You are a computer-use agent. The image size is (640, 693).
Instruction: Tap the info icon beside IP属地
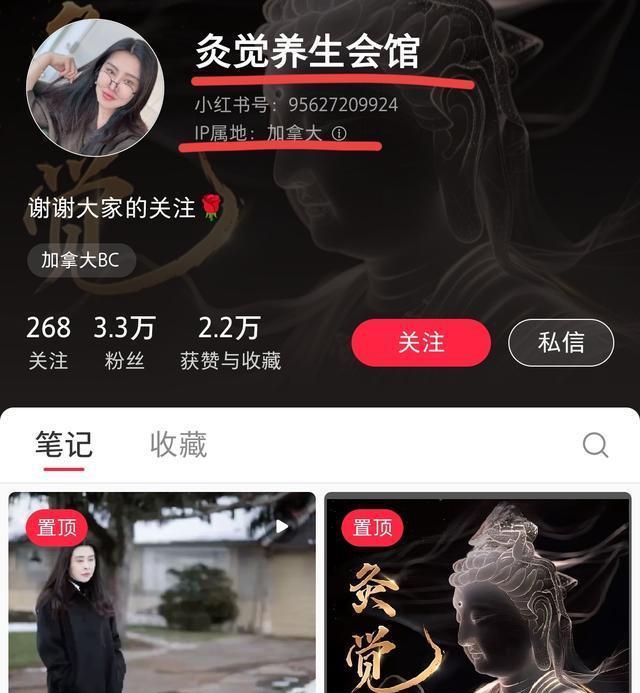pos(339,133)
